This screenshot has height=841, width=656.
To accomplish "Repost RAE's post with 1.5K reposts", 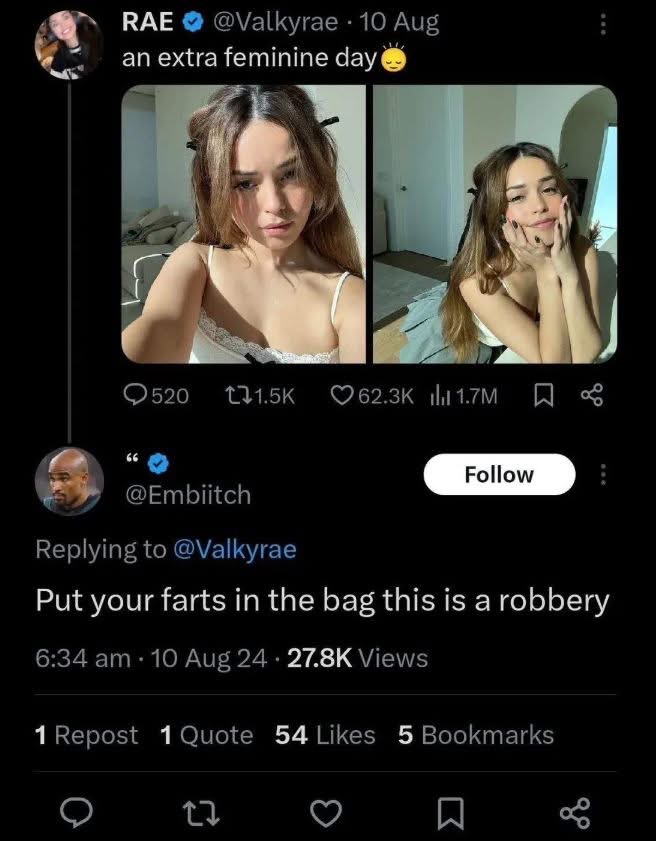I will [257, 396].
